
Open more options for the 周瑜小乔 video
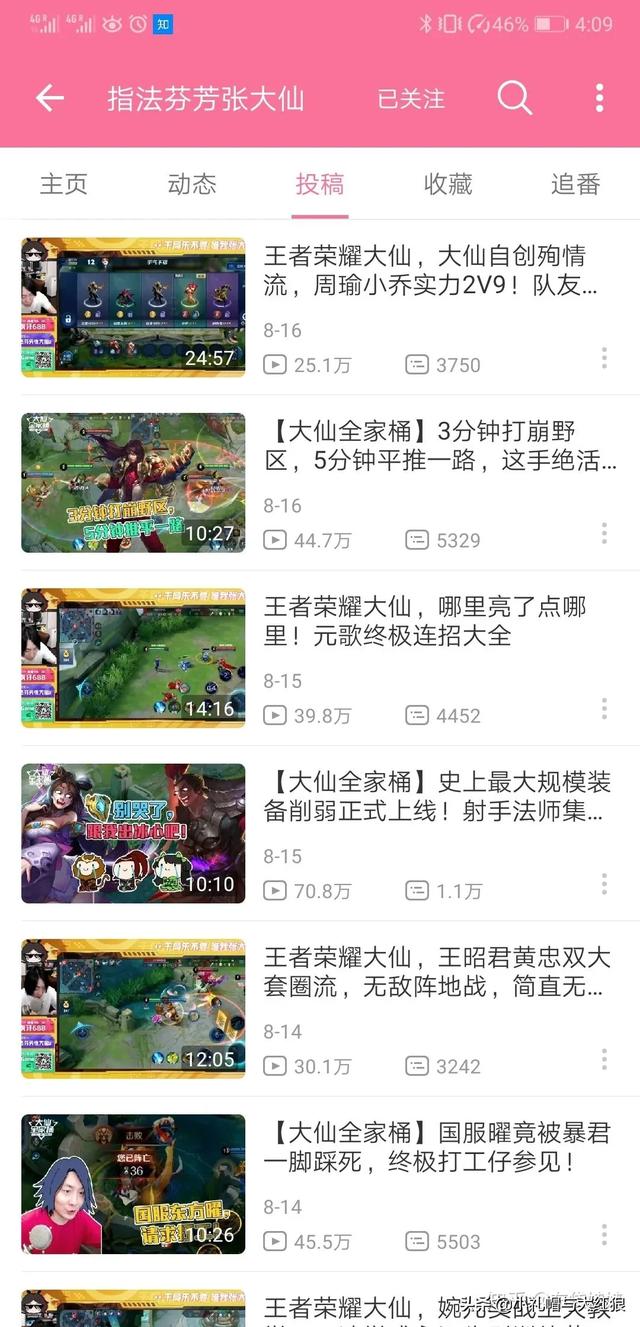tap(604, 358)
